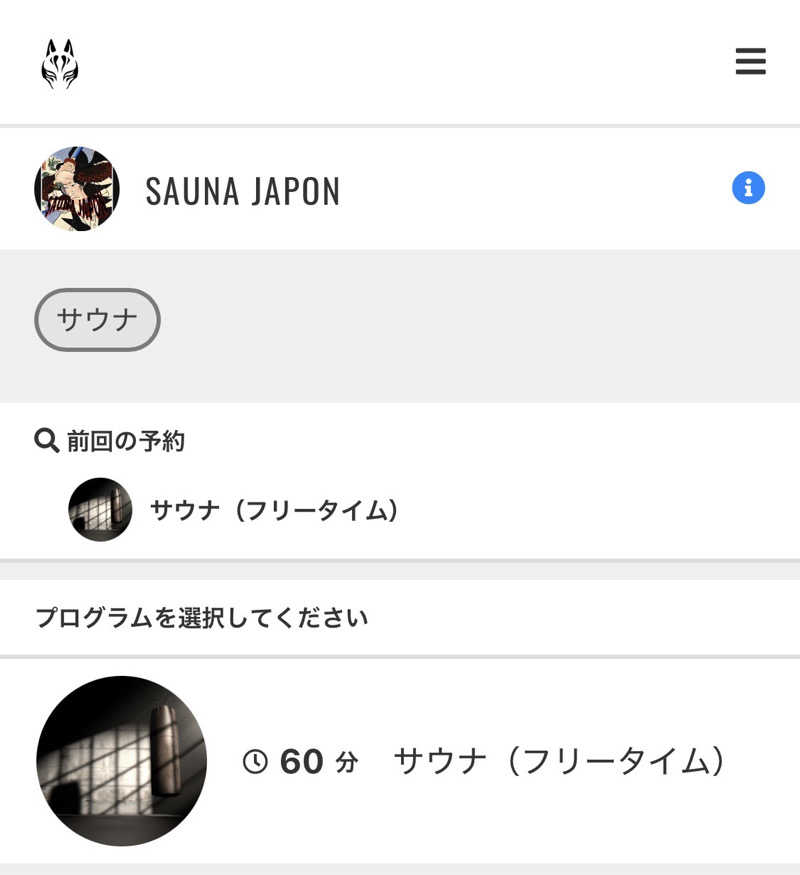This screenshot has height=875, width=800.
Task: Click the blue info icon next to SAUNA JAPON
Action: (751, 188)
